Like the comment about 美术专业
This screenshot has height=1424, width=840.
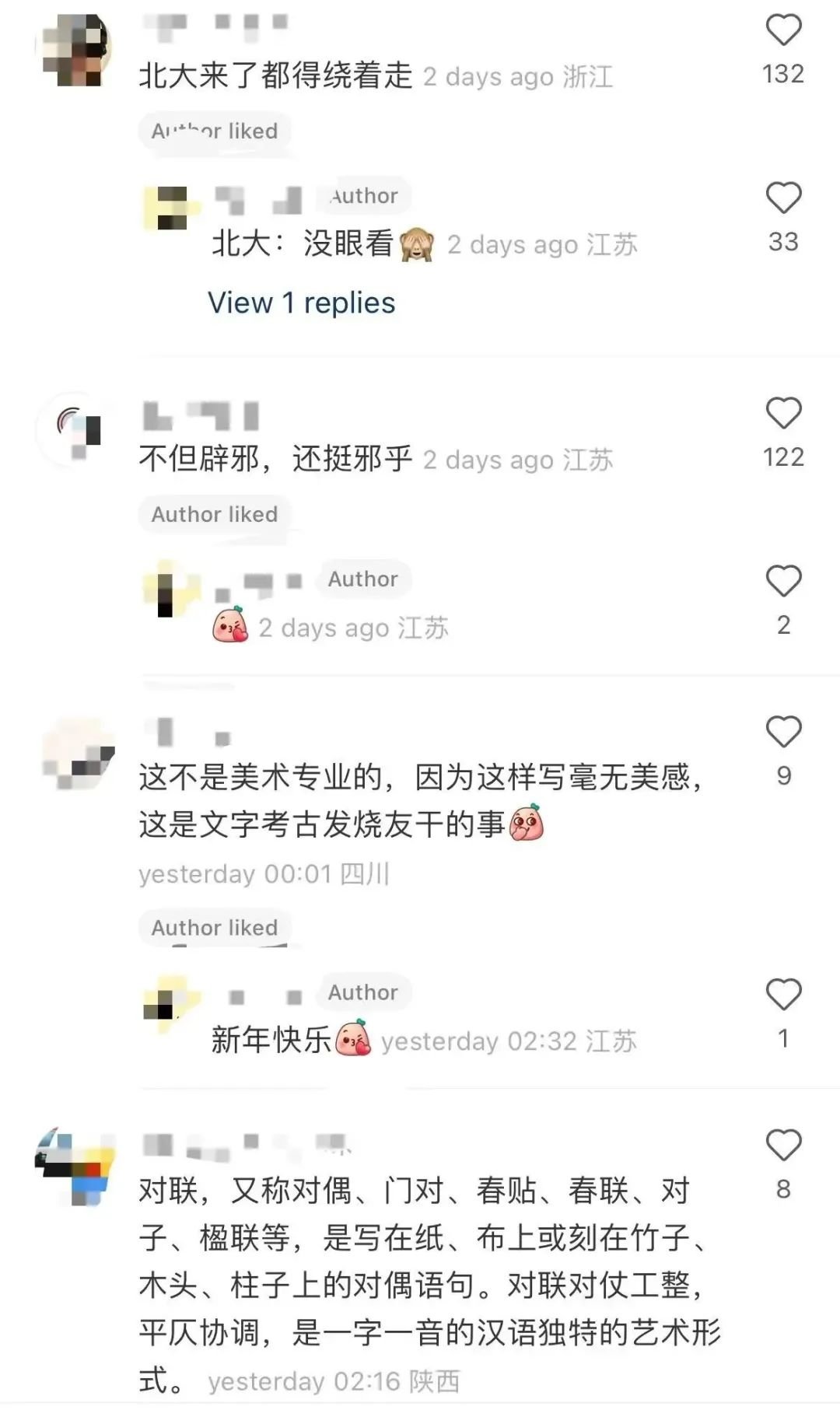(x=783, y=733)
